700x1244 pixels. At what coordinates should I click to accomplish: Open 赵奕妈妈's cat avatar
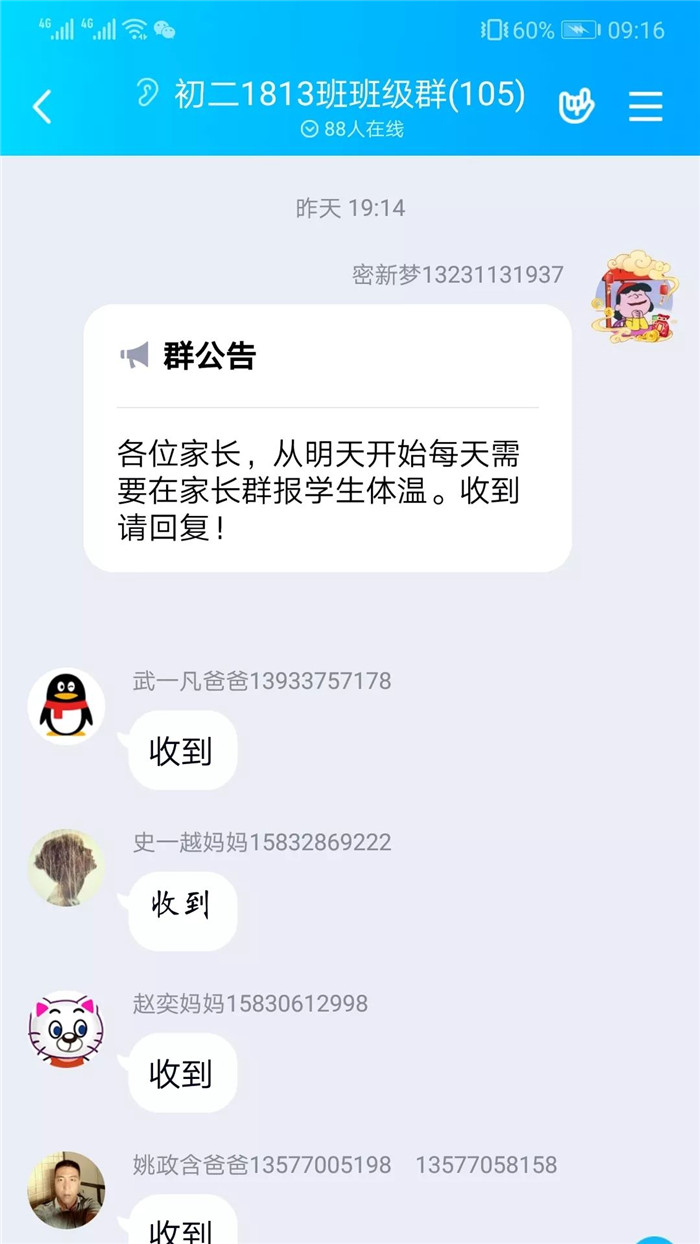pos(66,1029)
